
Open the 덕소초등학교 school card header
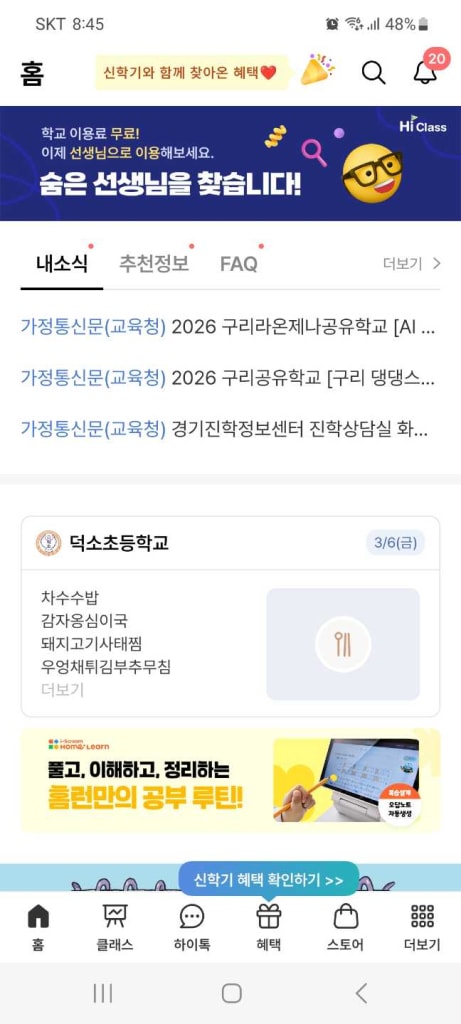click(x=230, y=543)
